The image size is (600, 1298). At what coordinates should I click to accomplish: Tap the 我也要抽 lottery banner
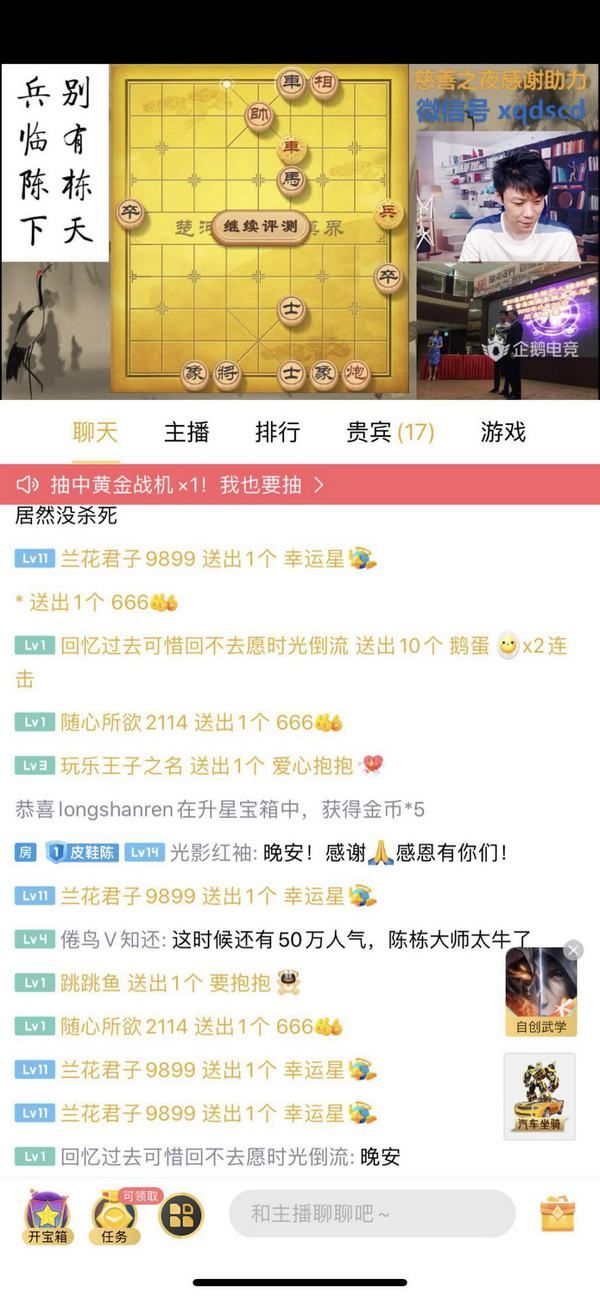click(x=300, y=485)
